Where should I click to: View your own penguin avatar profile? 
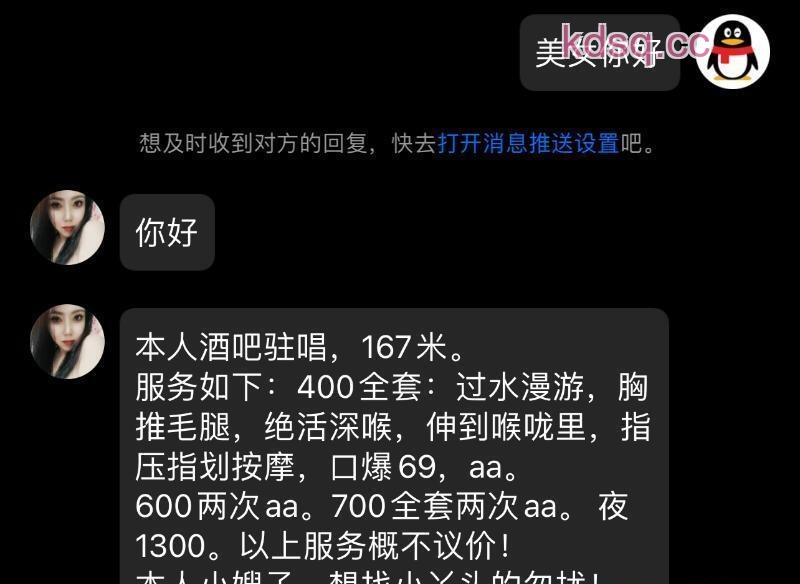(733, 52)
